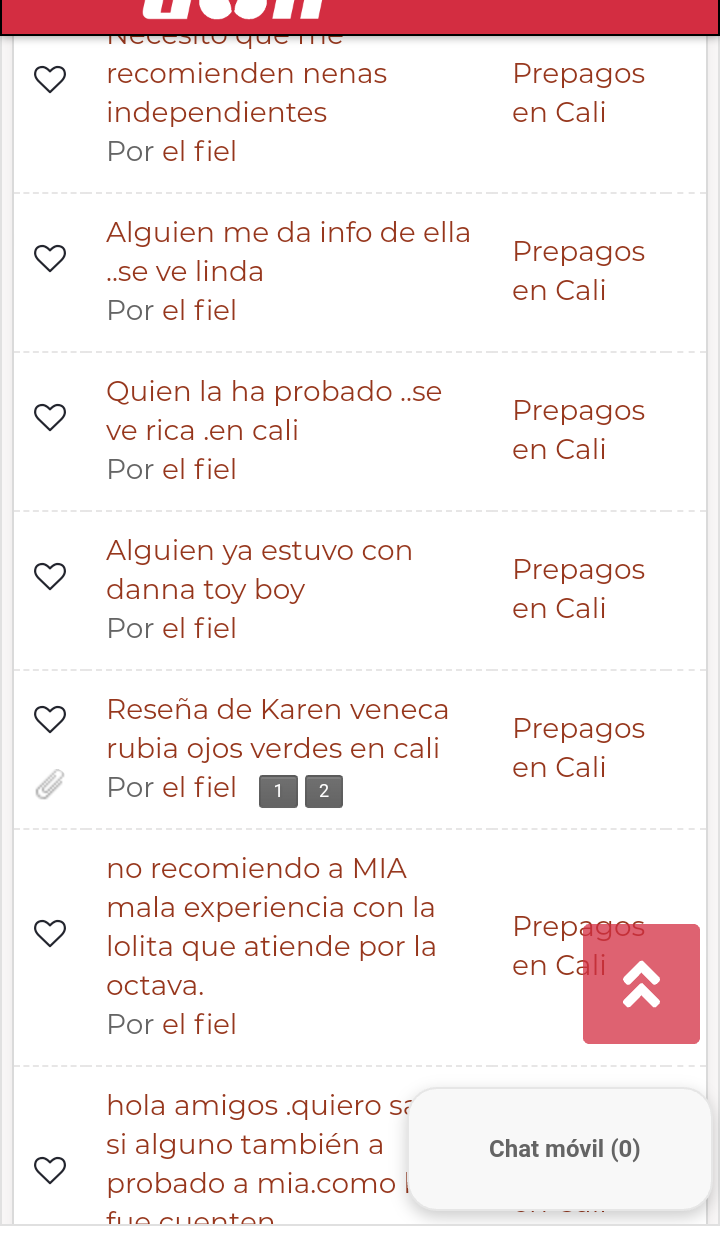
Task: Open "Prepagos en Cali" beside "Alguien me da info"
Action: (x=578, y=270)
